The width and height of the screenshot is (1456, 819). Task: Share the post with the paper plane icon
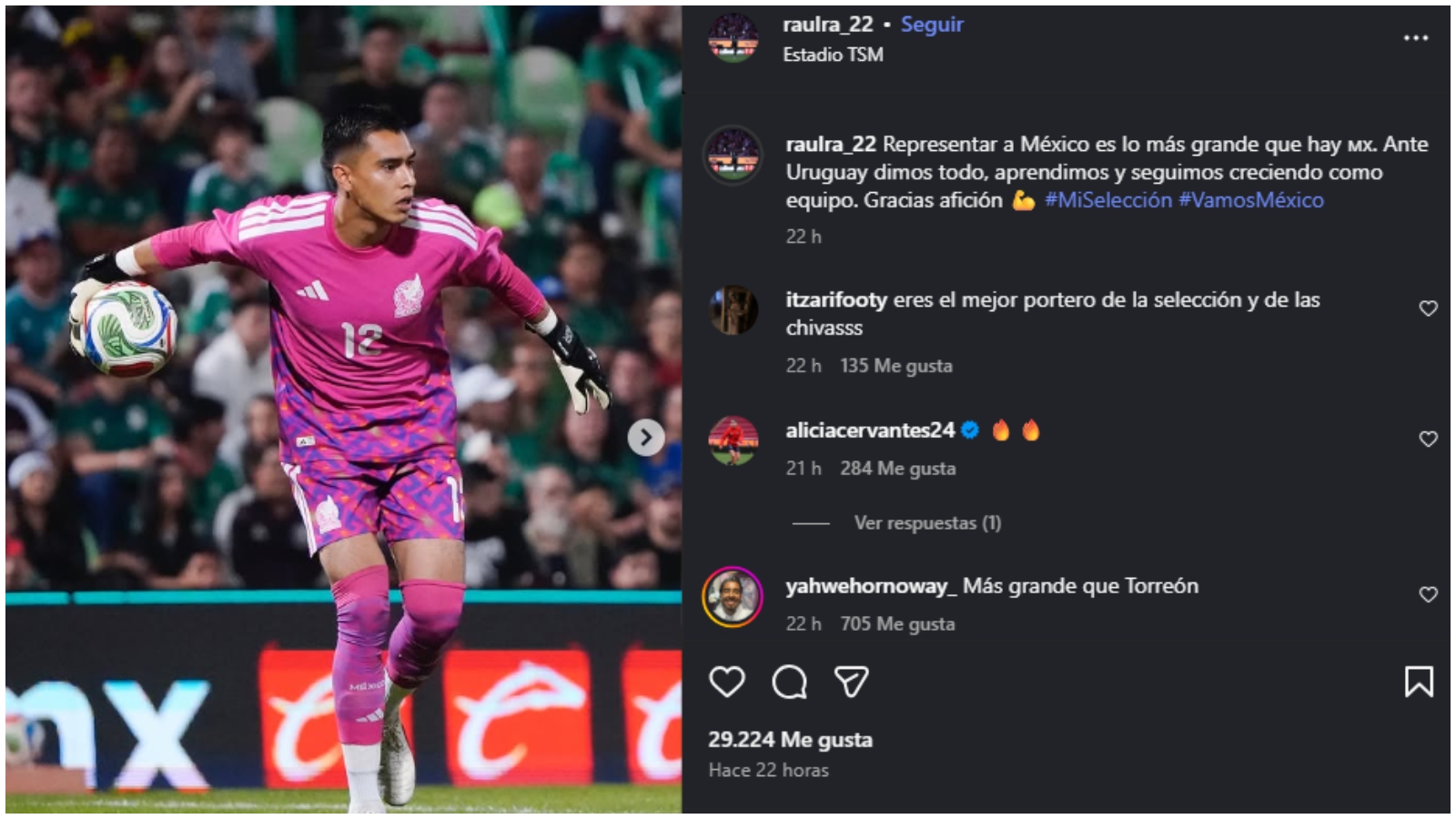pyautogui.click(x=851, y=682)
